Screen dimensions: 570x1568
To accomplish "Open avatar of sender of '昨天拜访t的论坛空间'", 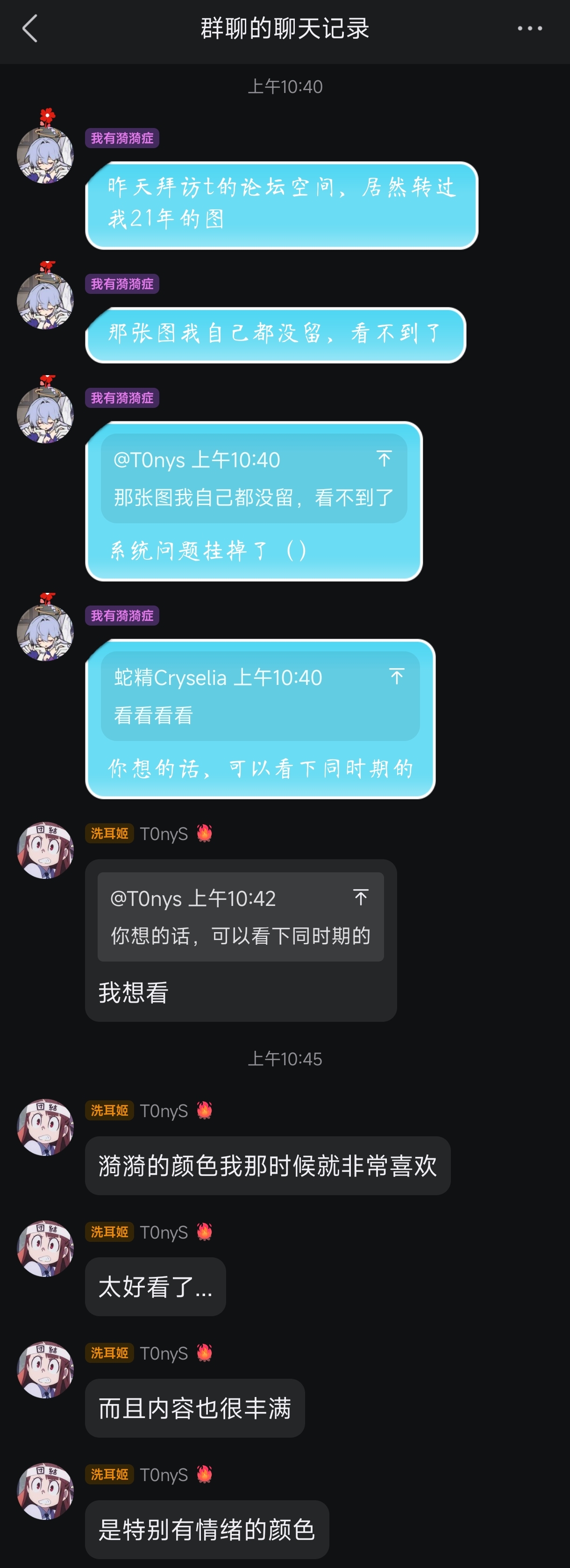I will 45,155.
